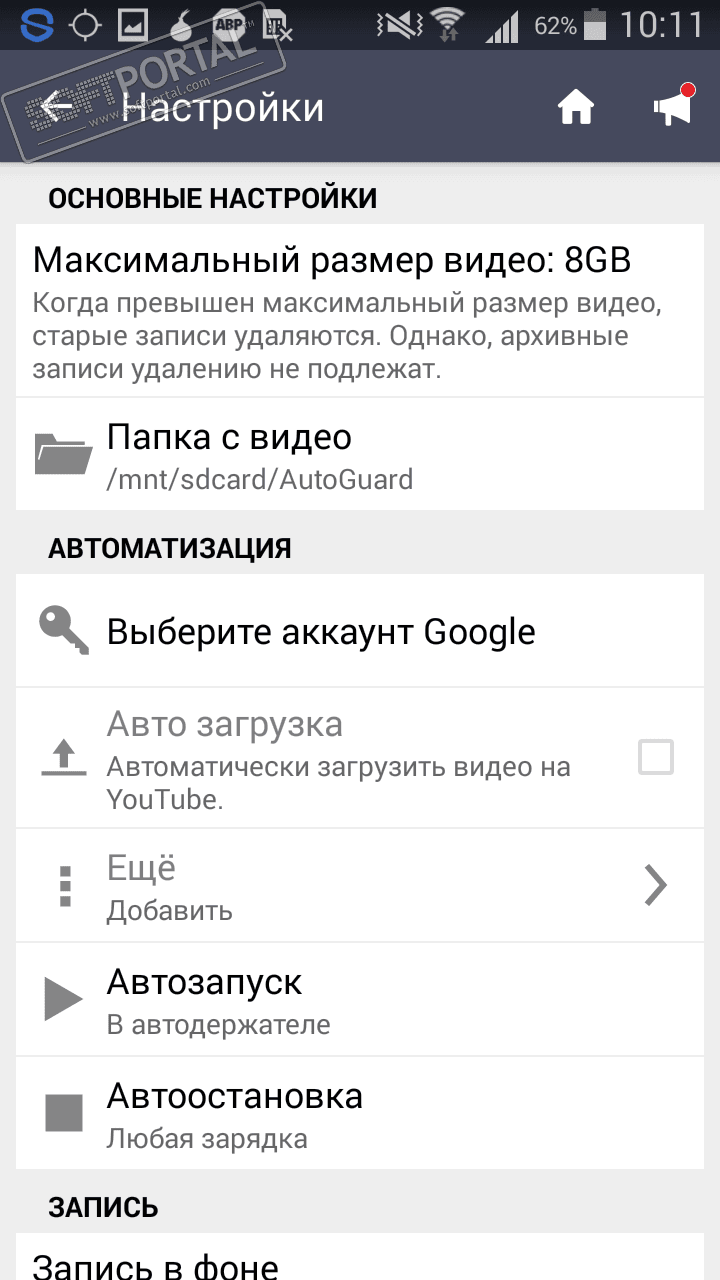The width and height of the screenshot is (720, 1280).
Task: Open the megaphone announcements icon
Action: point(673,107)
